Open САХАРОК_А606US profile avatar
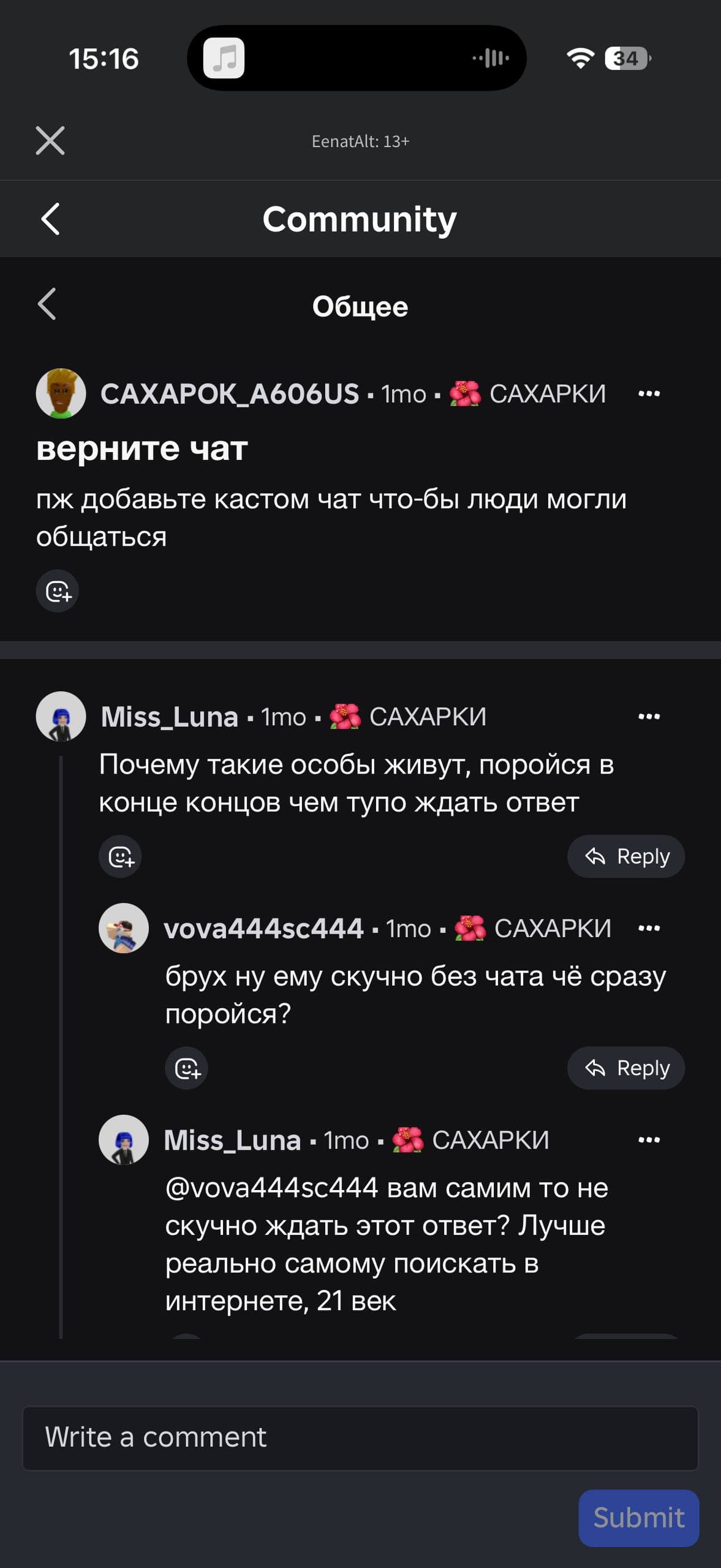This screenshot has height=1568, width=721. click(x=61, y=393)
